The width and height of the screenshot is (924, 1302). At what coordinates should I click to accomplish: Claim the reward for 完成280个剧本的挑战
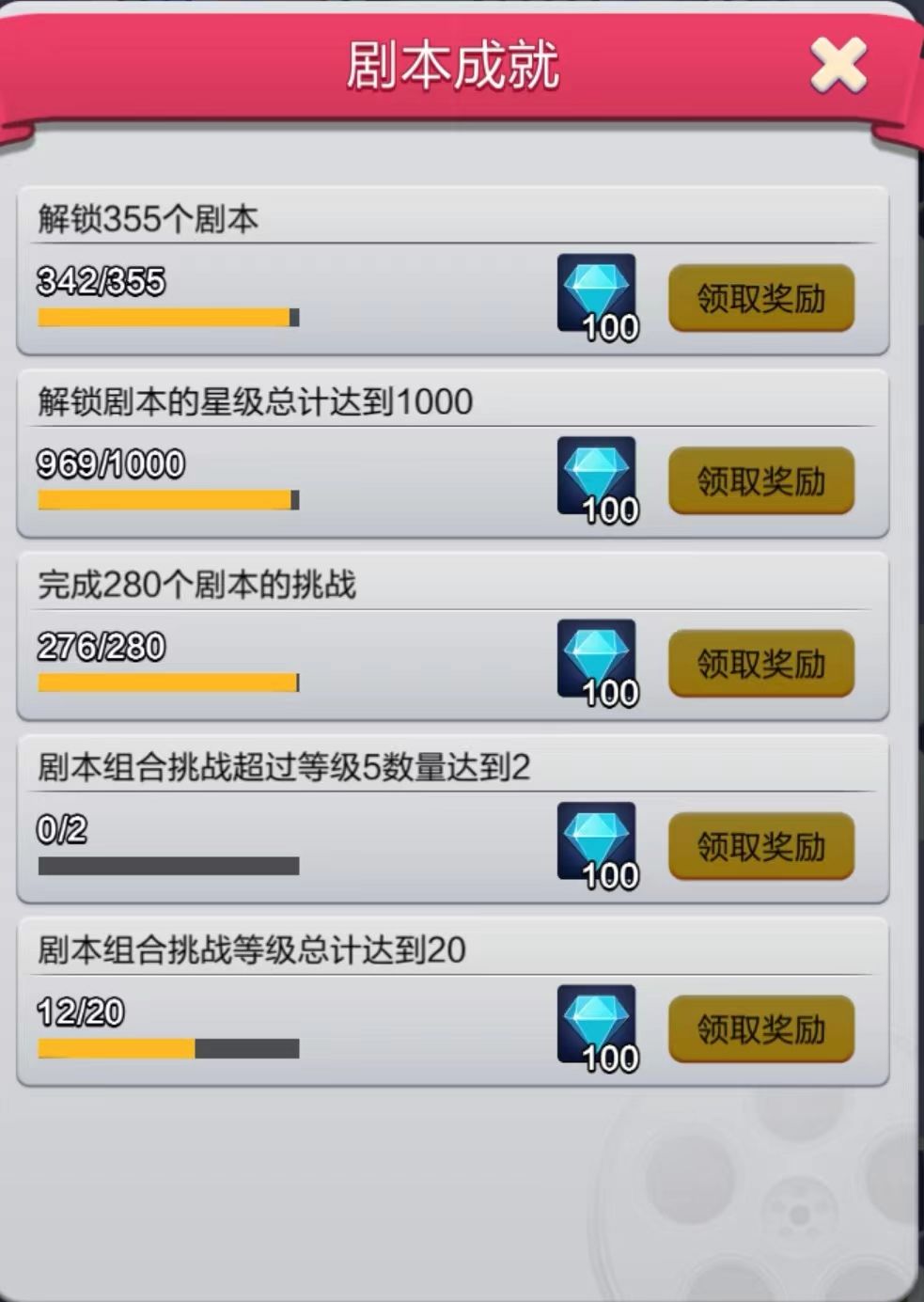pos(761,665)
